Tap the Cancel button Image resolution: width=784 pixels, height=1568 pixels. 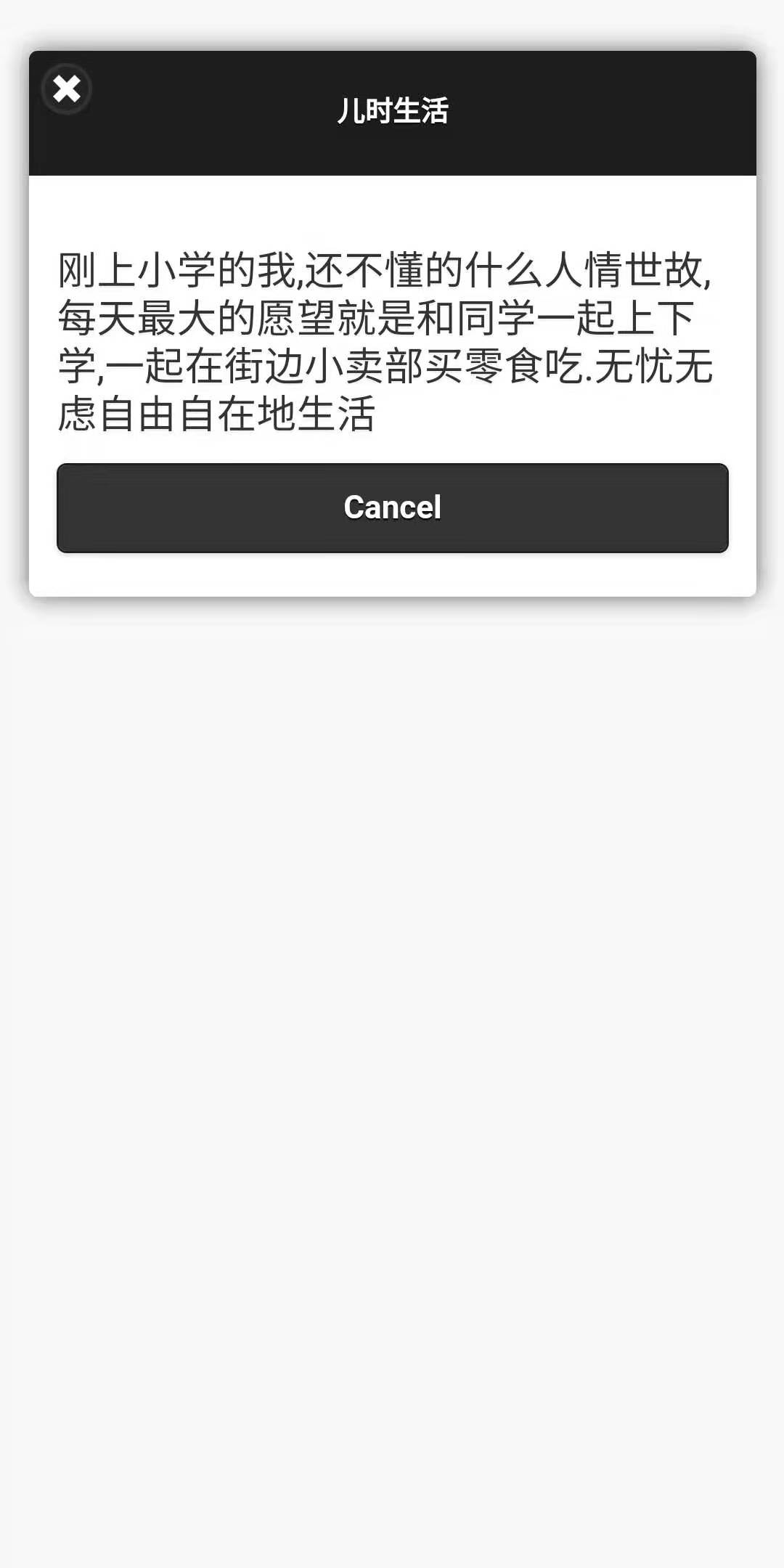392,507
